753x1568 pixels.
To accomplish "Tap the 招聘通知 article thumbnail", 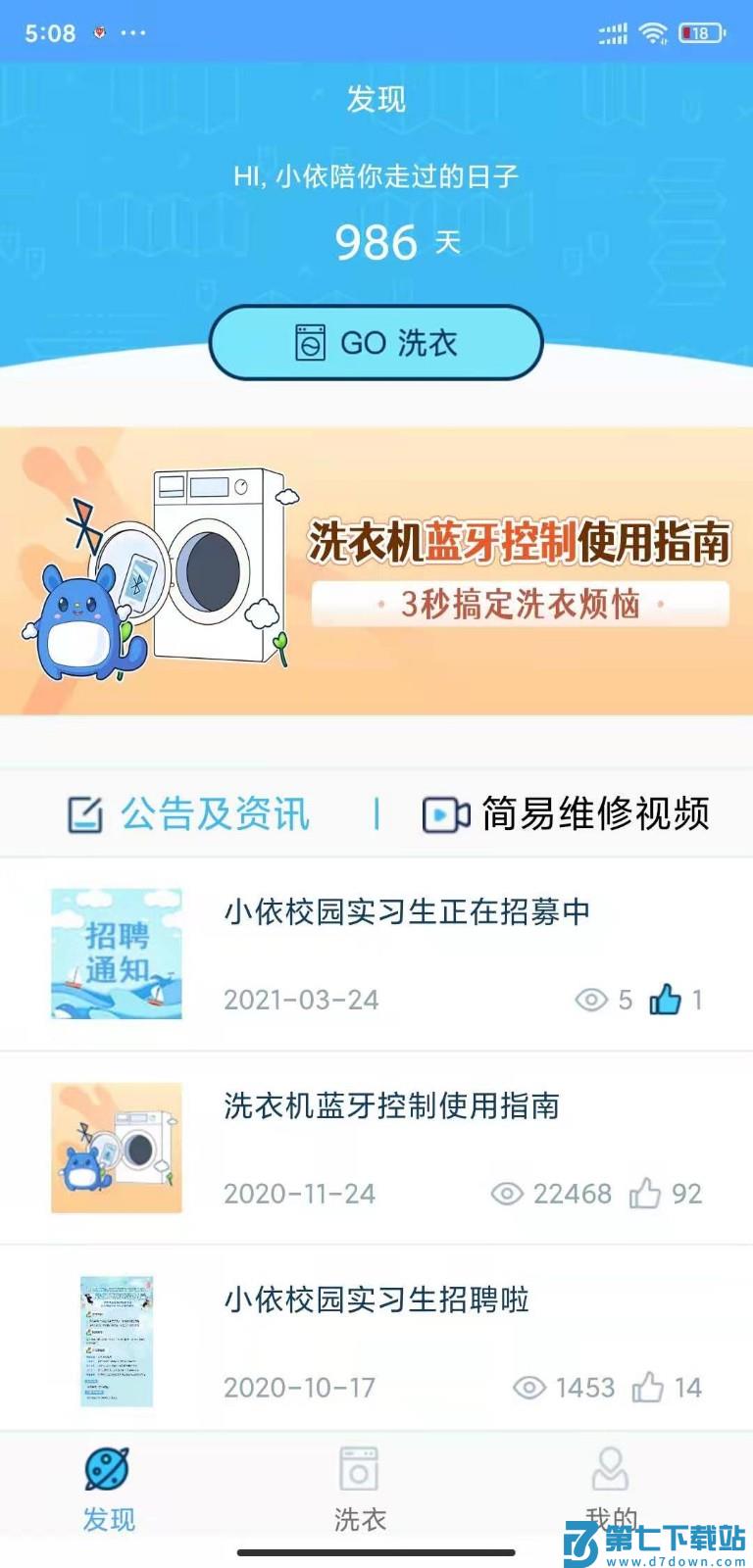I will [x=116, y=952].
